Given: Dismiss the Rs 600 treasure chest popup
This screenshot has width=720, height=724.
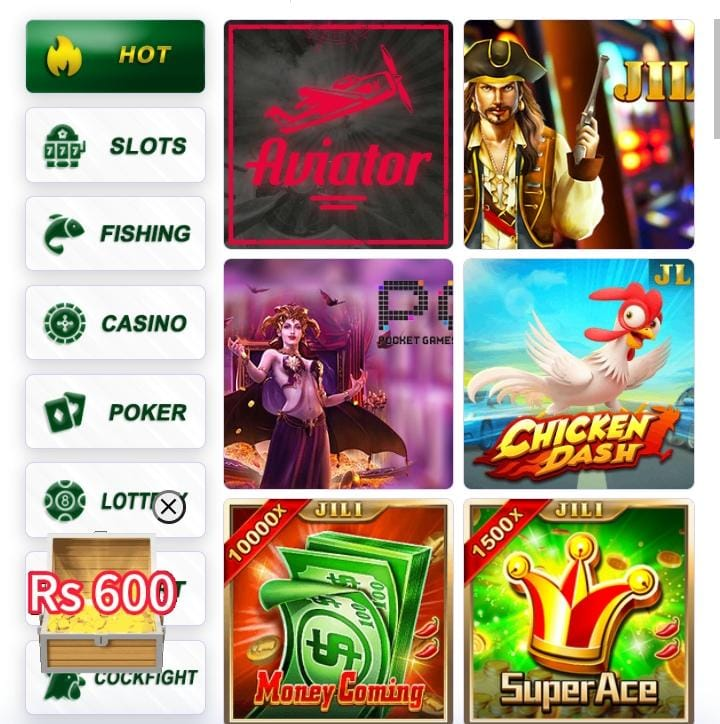Looking at the screenshot, I should 168,508.
